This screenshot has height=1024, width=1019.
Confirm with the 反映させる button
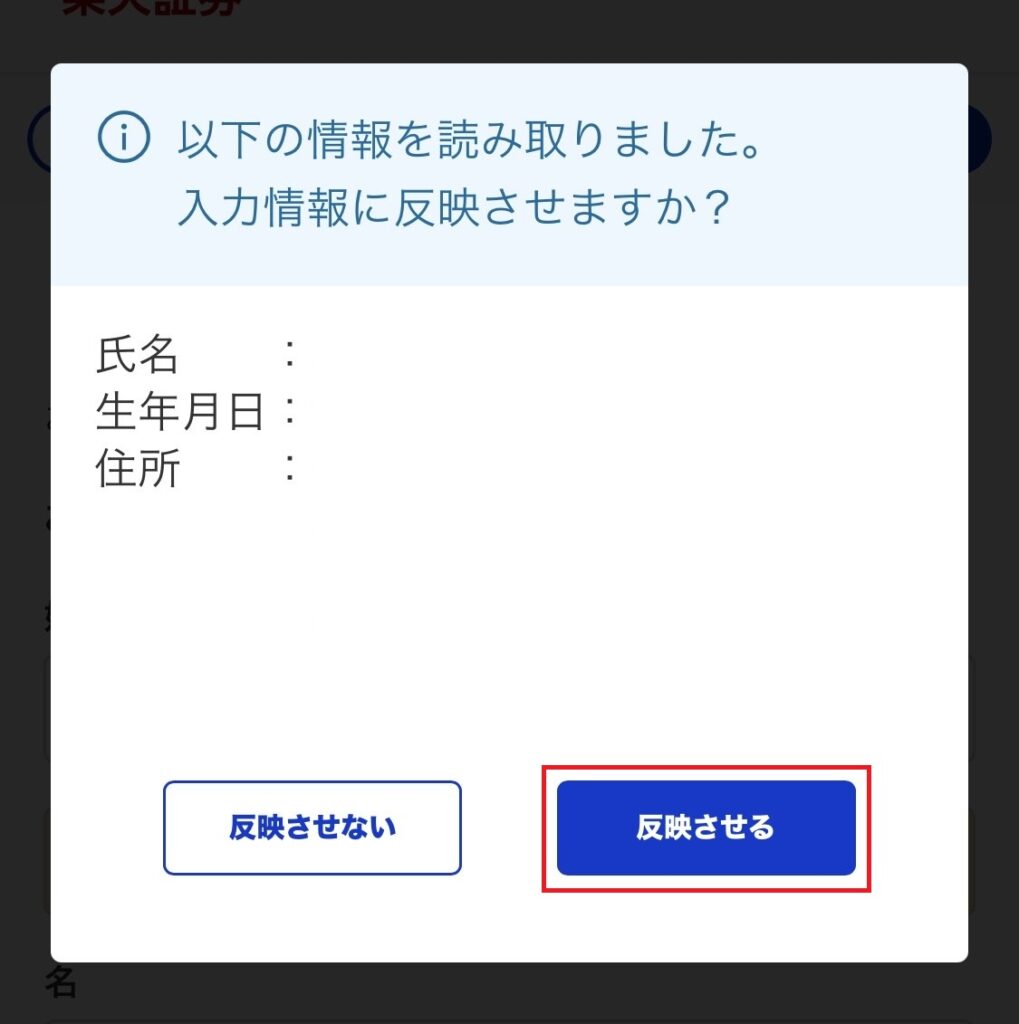706,828
